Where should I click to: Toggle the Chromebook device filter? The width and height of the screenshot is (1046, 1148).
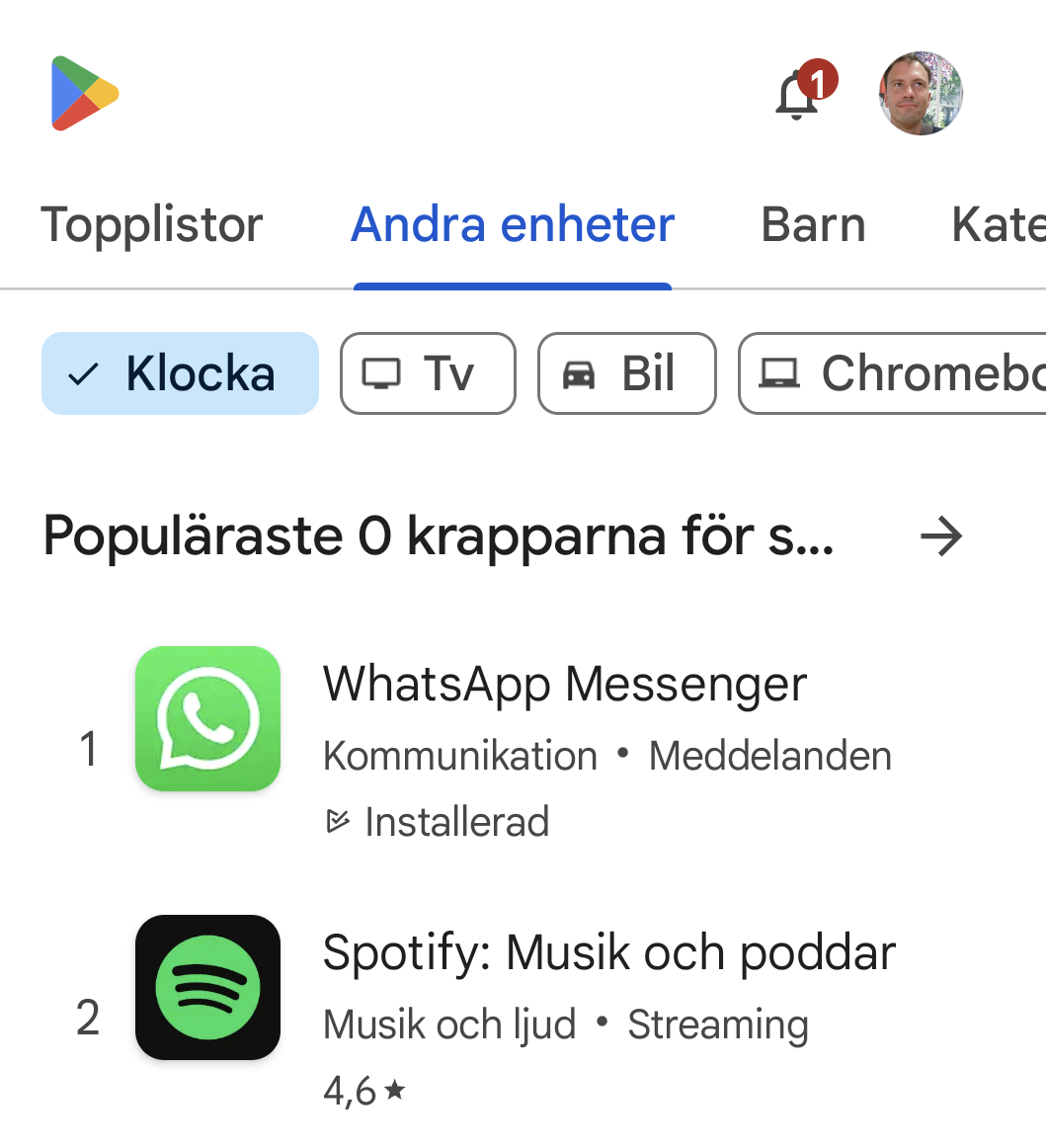(889, 373)
